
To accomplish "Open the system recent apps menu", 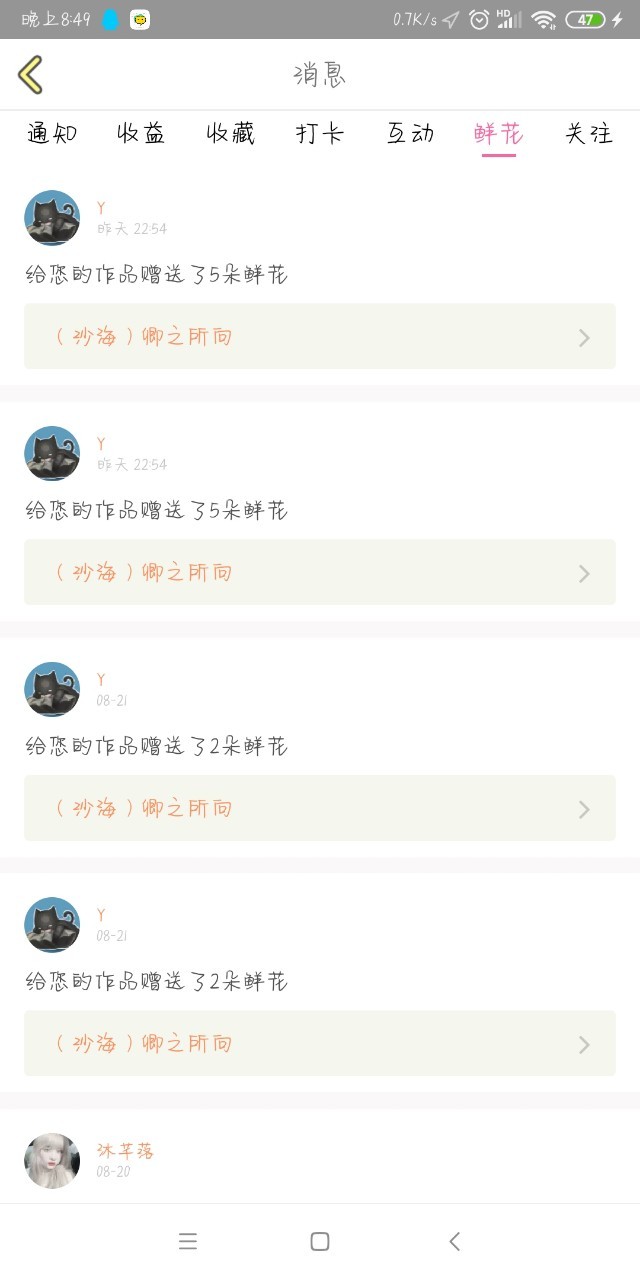I will [x=188, y=1242].
